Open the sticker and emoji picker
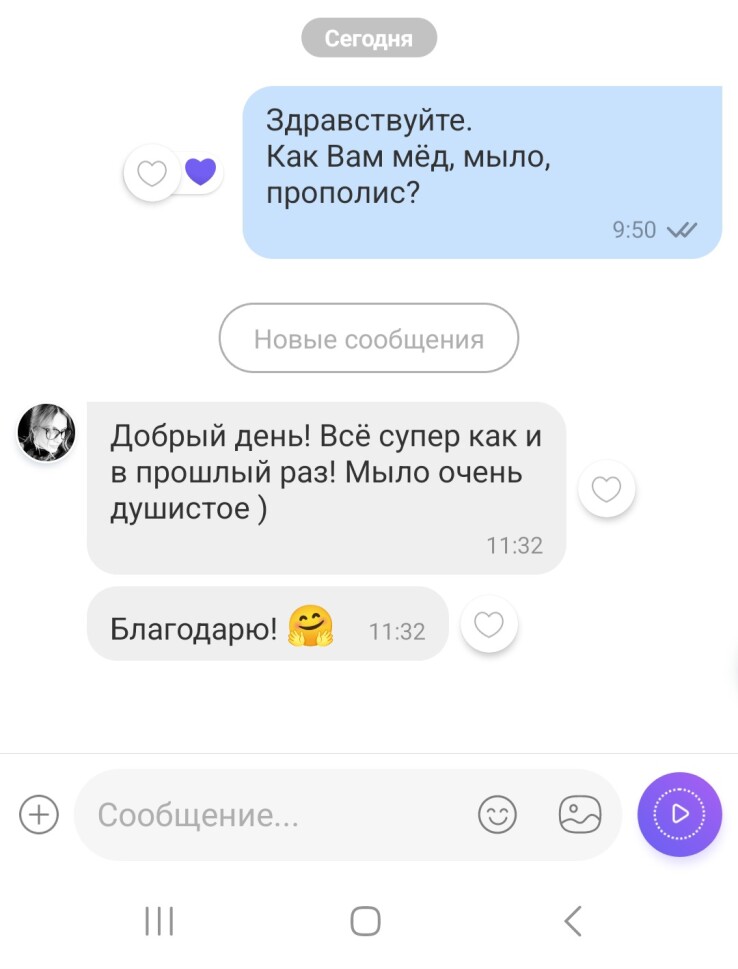This screenshot has width=738, height=969. pos(497,815)
